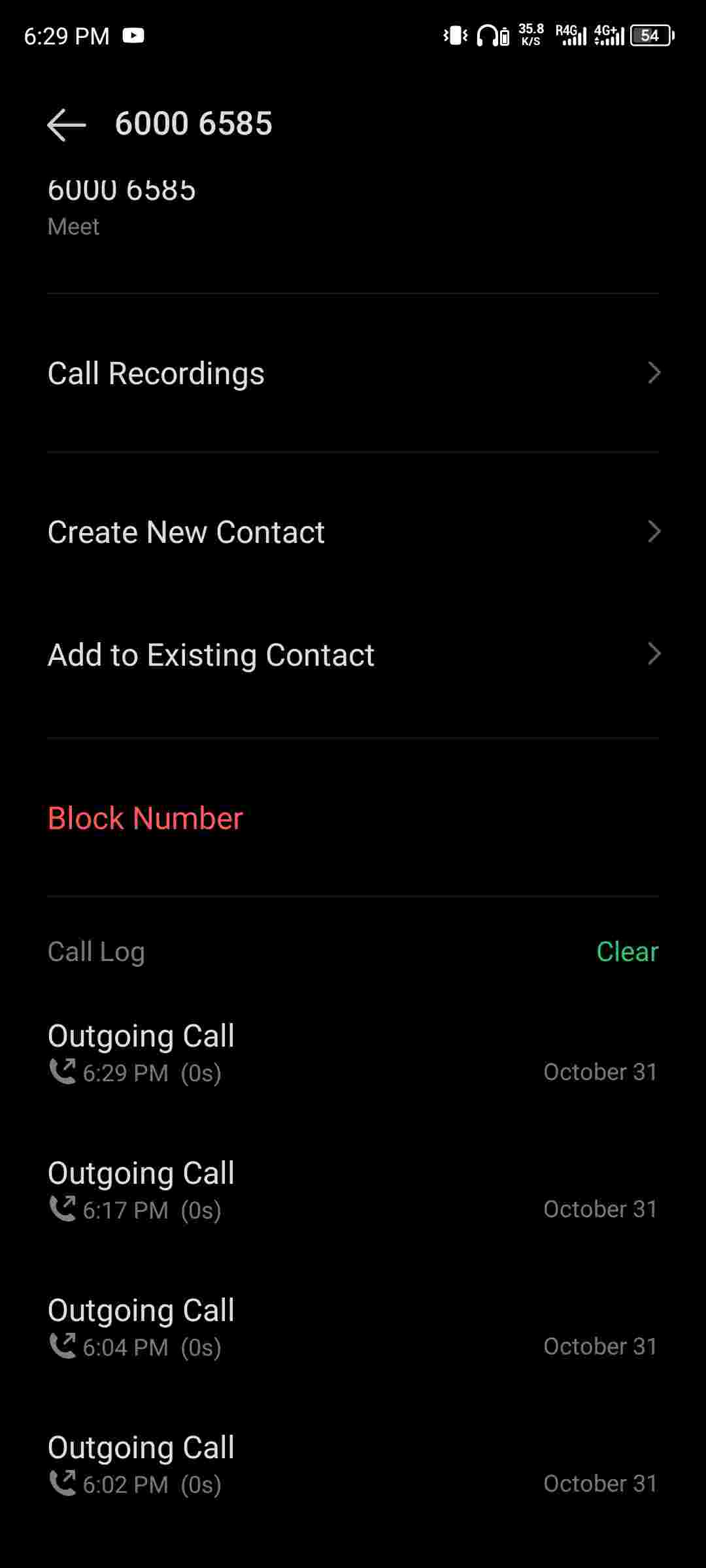Go back using the top arrow
The width and height of the screenshot is (706, 1568).
tap(67, 124)
